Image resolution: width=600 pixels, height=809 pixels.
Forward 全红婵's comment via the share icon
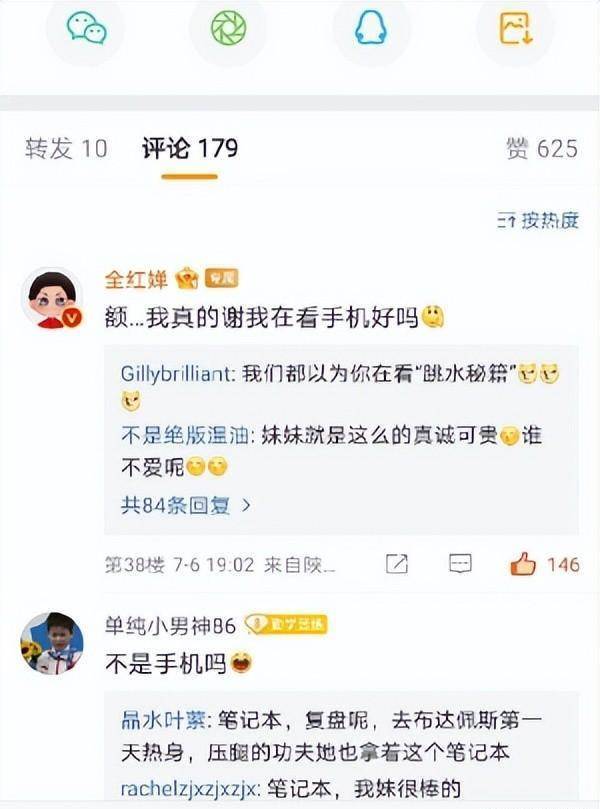[x=397, y=564]
